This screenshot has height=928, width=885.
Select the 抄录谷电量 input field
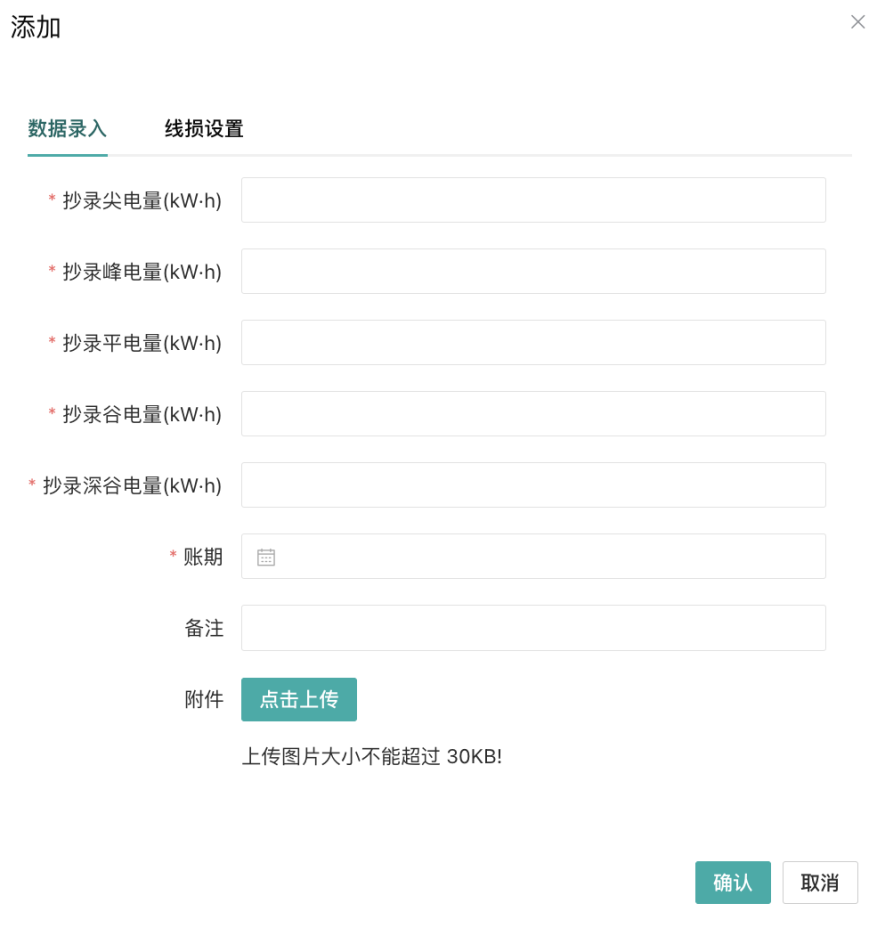pos(533,413)
